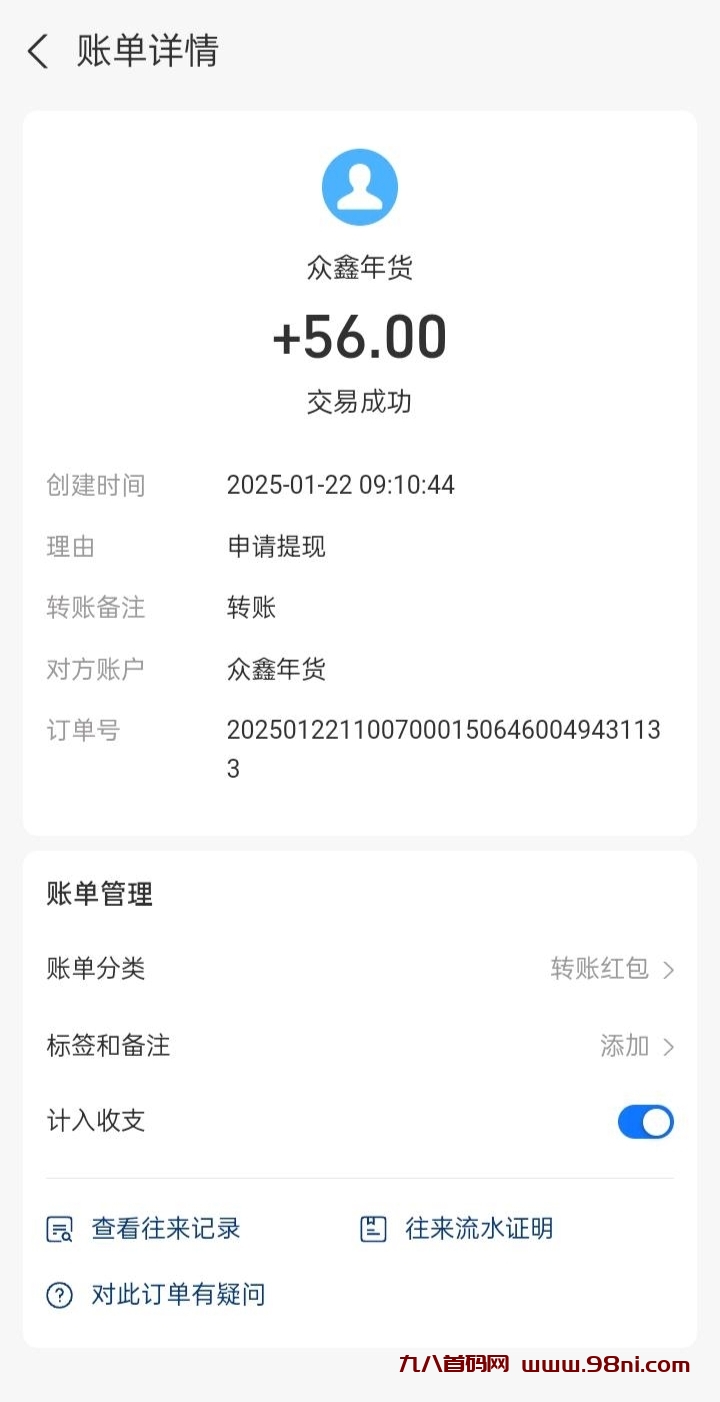Toggle off 计入收支 switch
720x1402 pixels.
[x=645, y=1122]
